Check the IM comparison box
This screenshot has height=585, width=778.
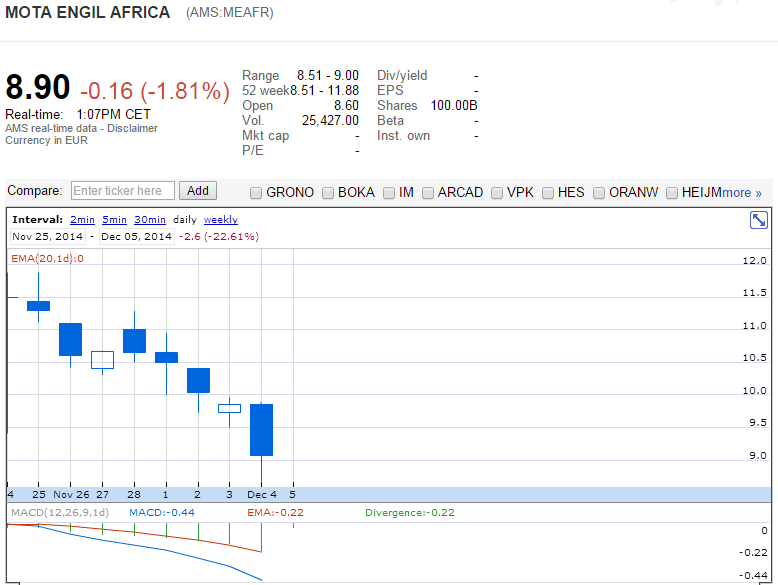[388, 193]
